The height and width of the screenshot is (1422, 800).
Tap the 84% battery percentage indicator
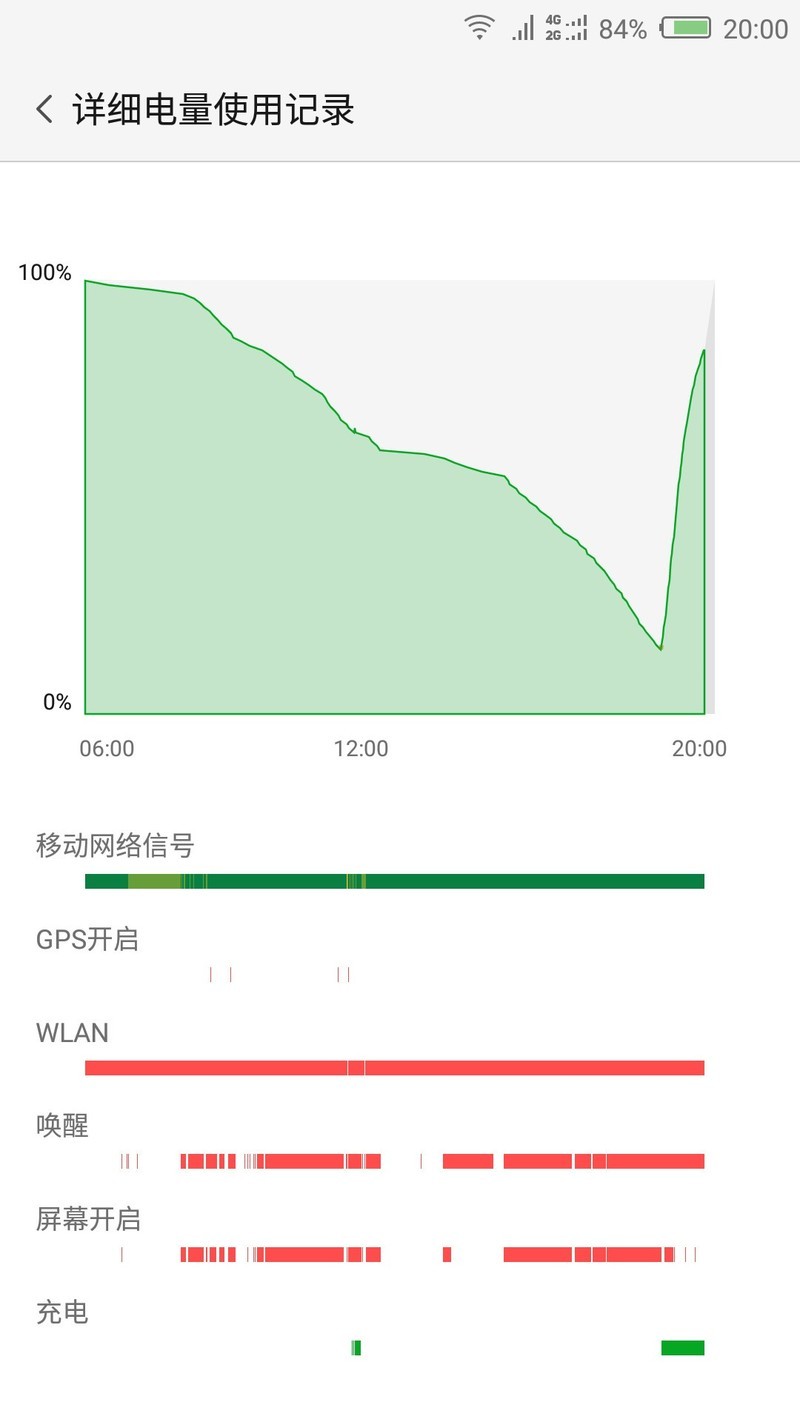(620, 29)
